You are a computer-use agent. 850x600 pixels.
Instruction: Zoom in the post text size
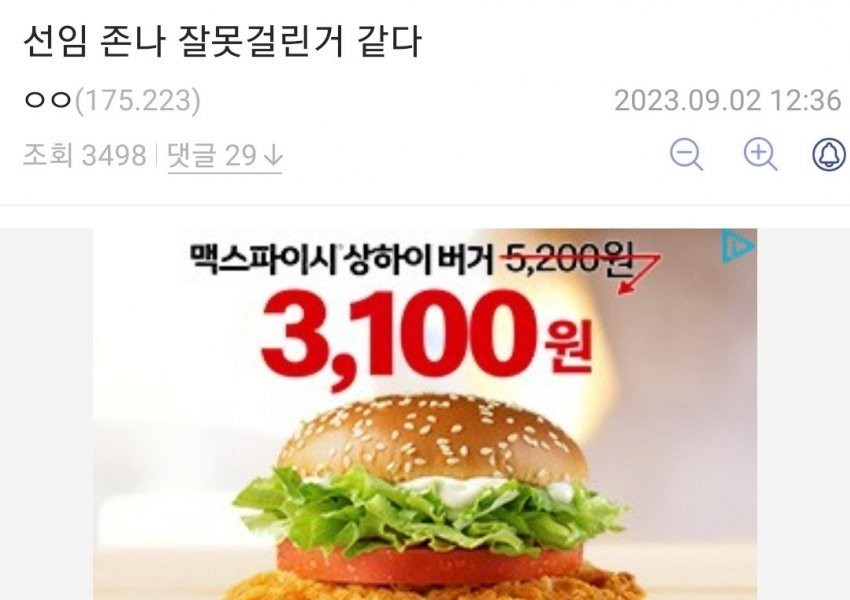[x=760, y=155]
